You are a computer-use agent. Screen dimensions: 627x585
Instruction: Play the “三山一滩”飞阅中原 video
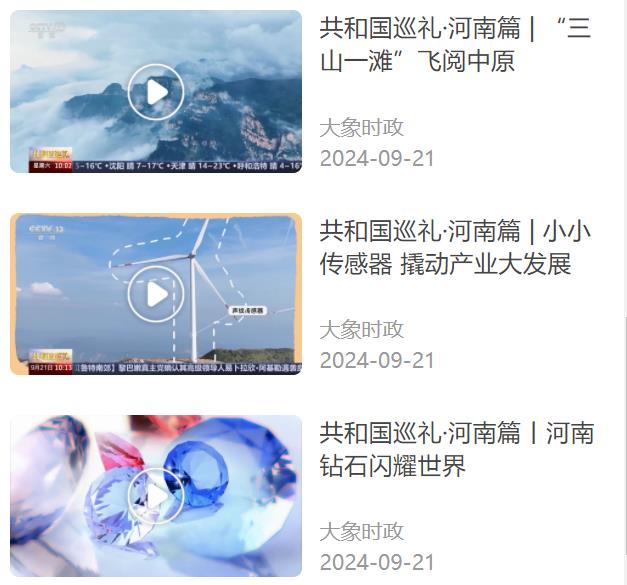pyautogui.click(x=156, y=92)
